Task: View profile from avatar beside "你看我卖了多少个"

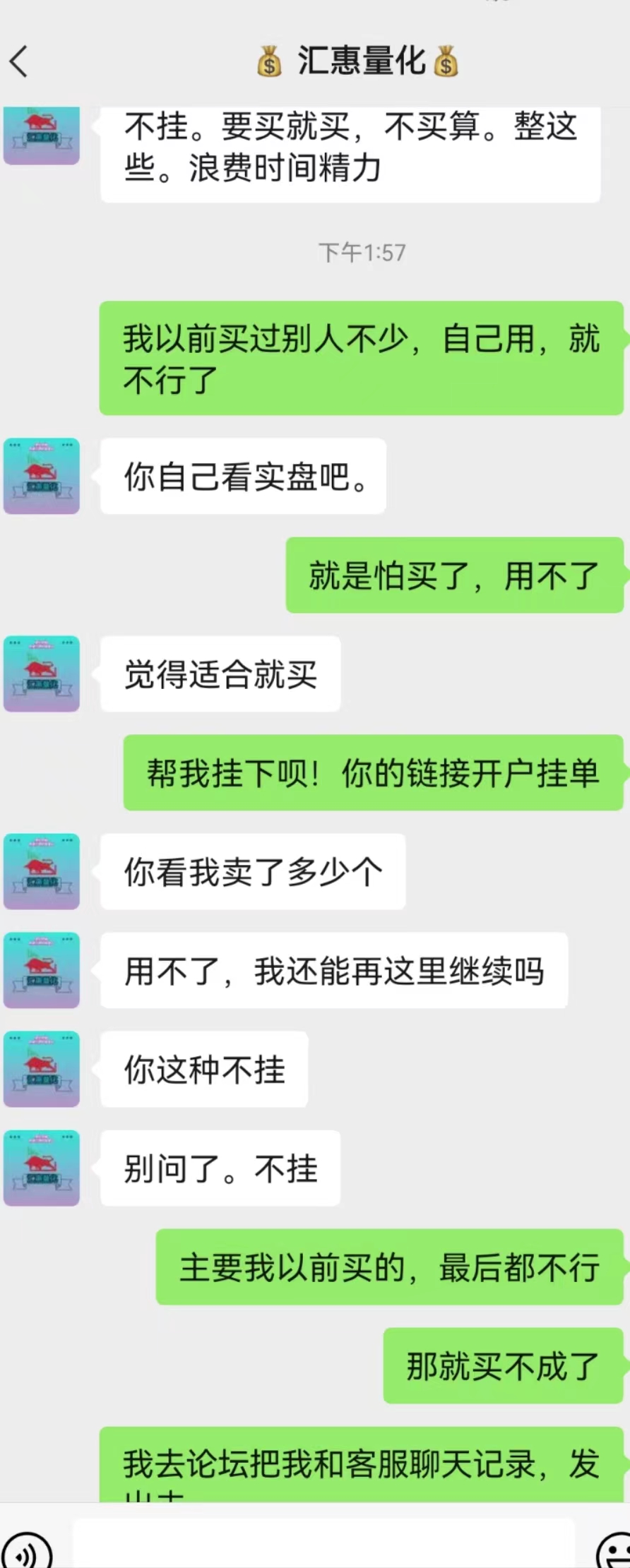Action: [x=42, y=871]
